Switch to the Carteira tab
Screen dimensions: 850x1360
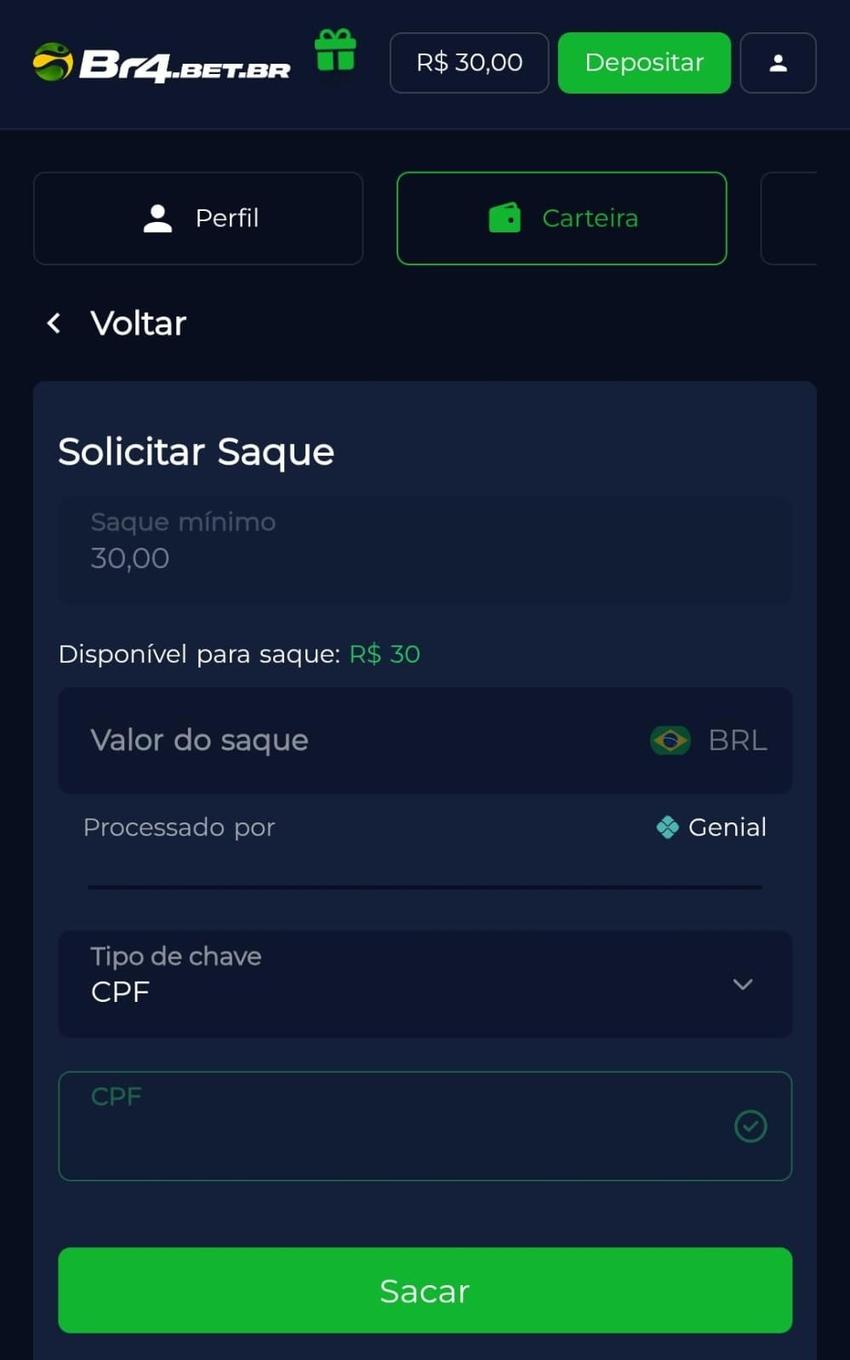point(561,218)
